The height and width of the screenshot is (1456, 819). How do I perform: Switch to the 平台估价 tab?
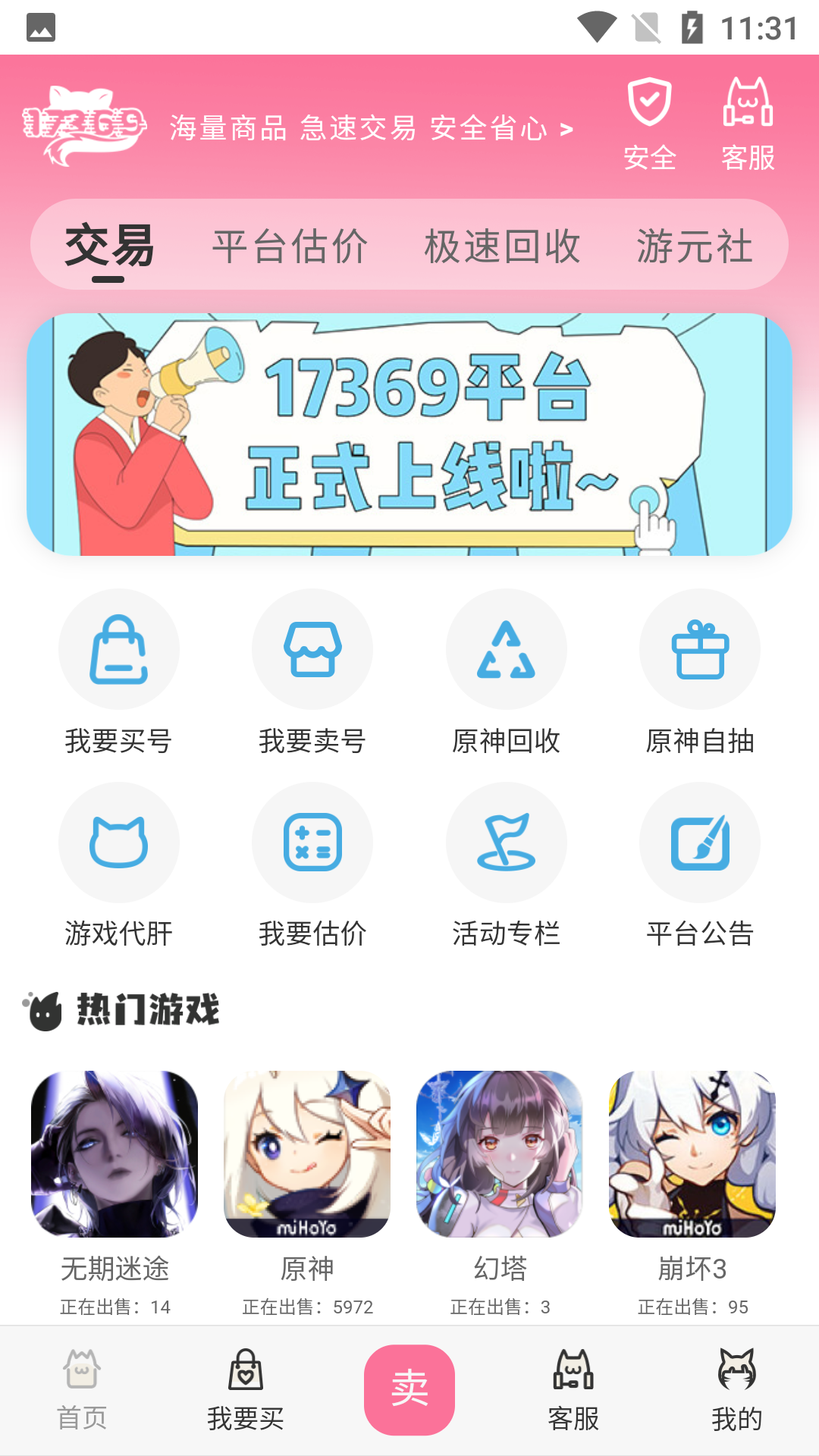290,246
